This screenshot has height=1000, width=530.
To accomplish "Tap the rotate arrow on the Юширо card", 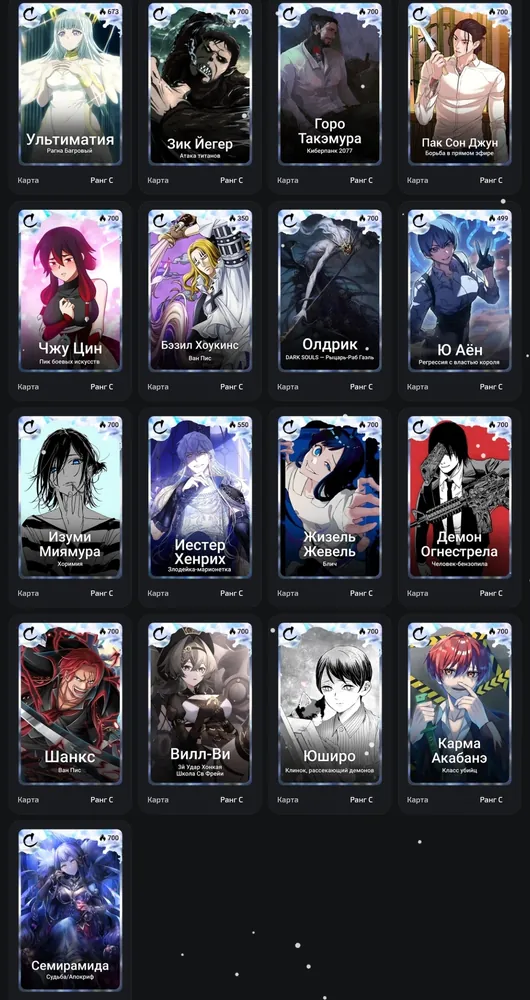I will tap(289, 634).
